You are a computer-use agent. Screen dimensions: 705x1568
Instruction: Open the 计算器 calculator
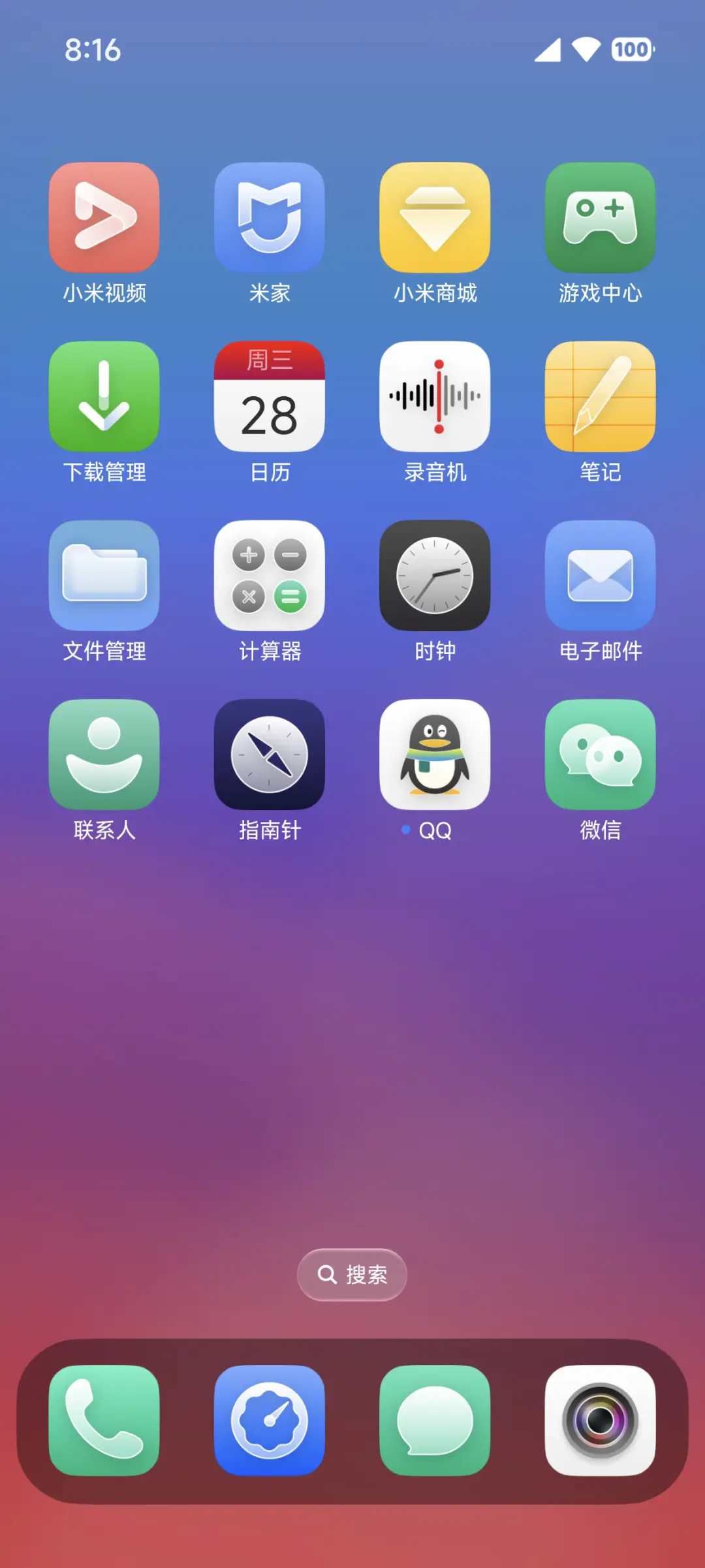[x=270, y=576]
